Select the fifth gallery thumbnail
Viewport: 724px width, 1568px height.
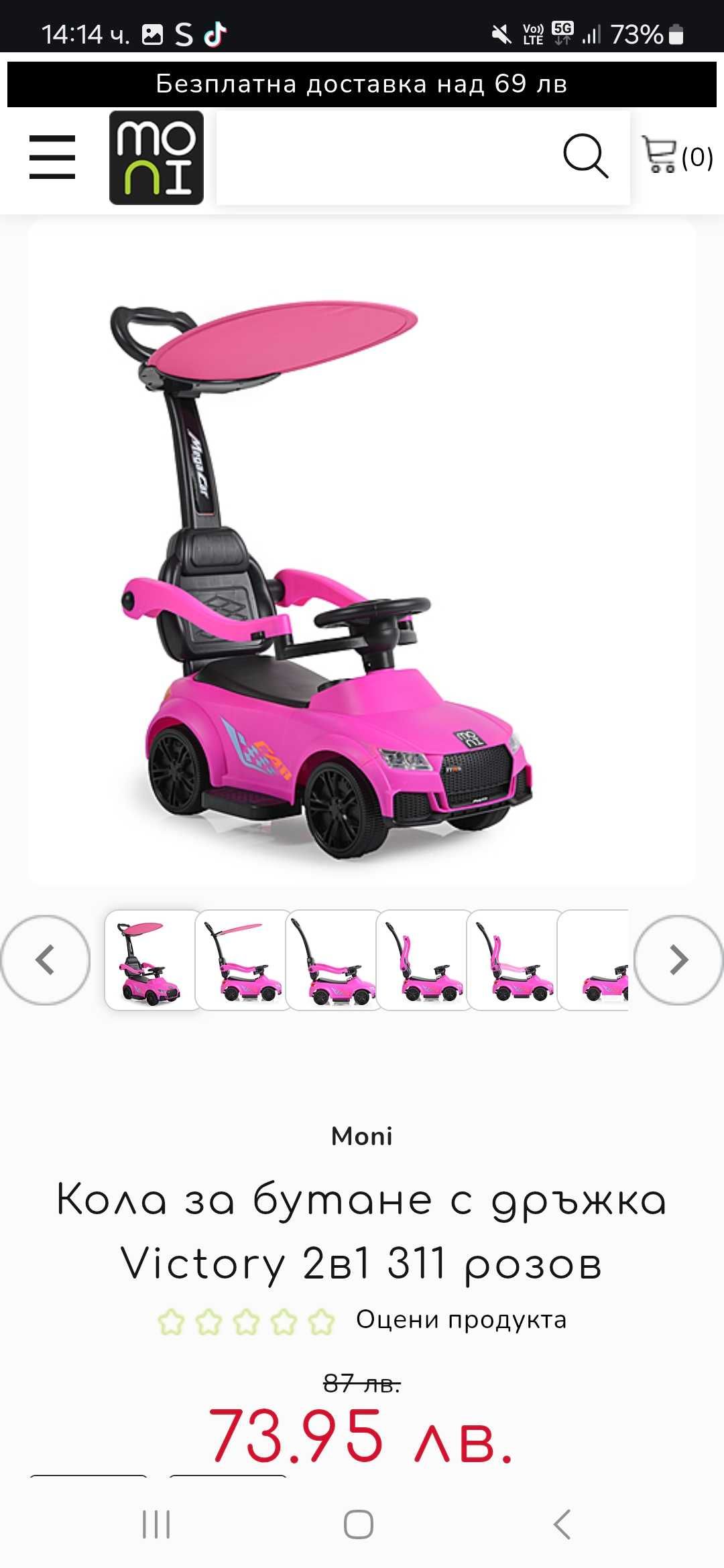[x=514, y=960]
